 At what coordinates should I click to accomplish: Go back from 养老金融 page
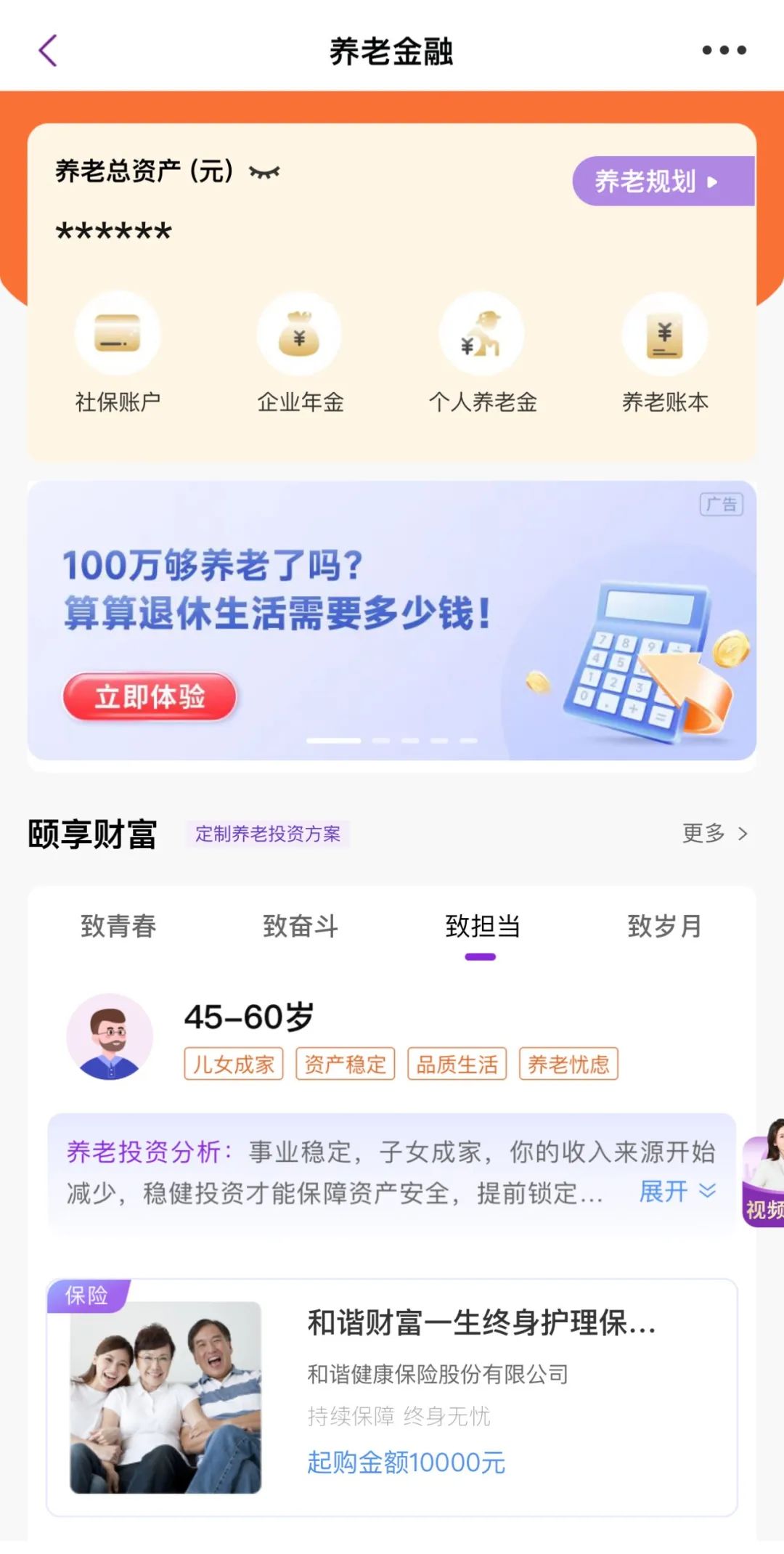click(48, 51)
